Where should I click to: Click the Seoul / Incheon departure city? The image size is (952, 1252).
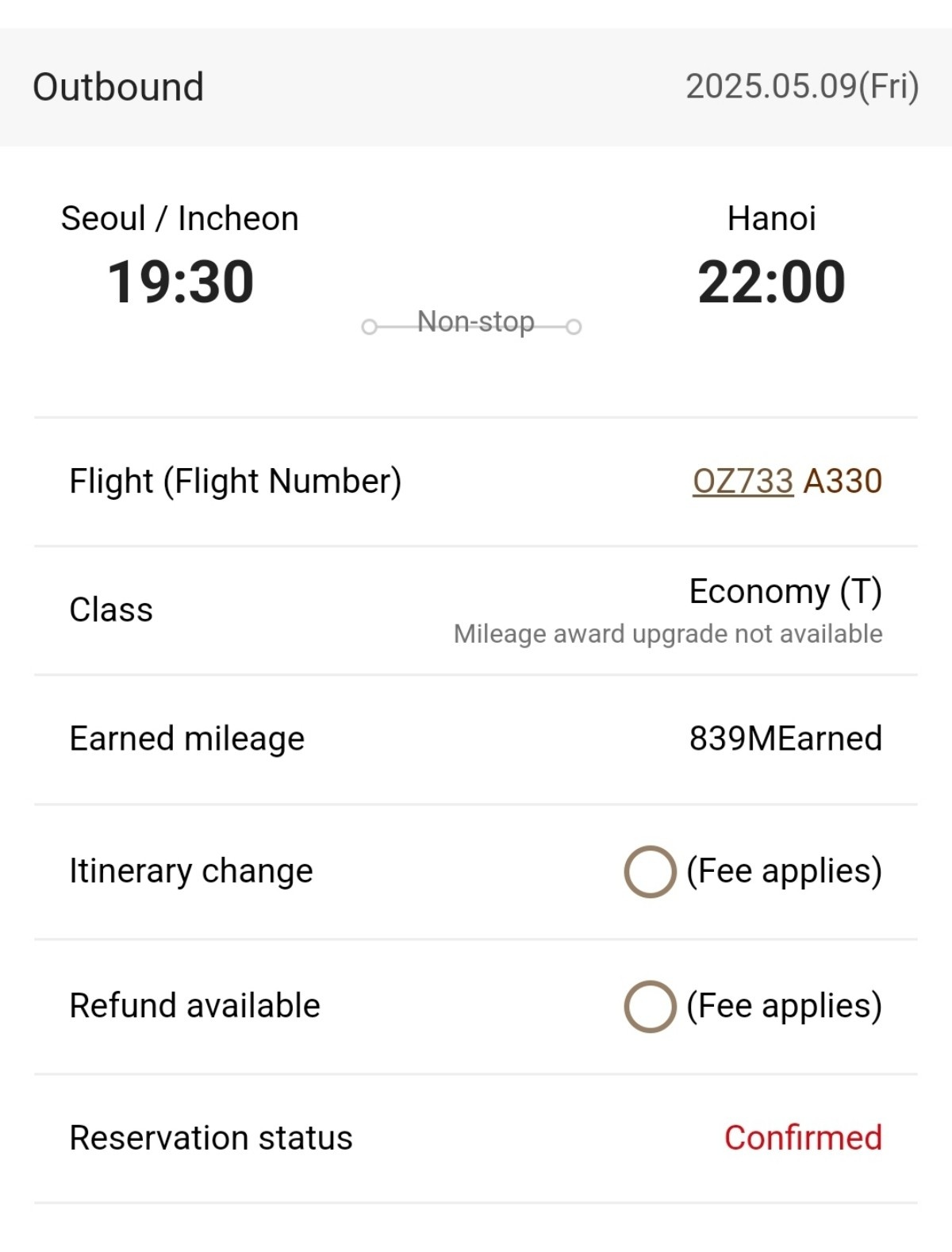(x=180, y=217)
